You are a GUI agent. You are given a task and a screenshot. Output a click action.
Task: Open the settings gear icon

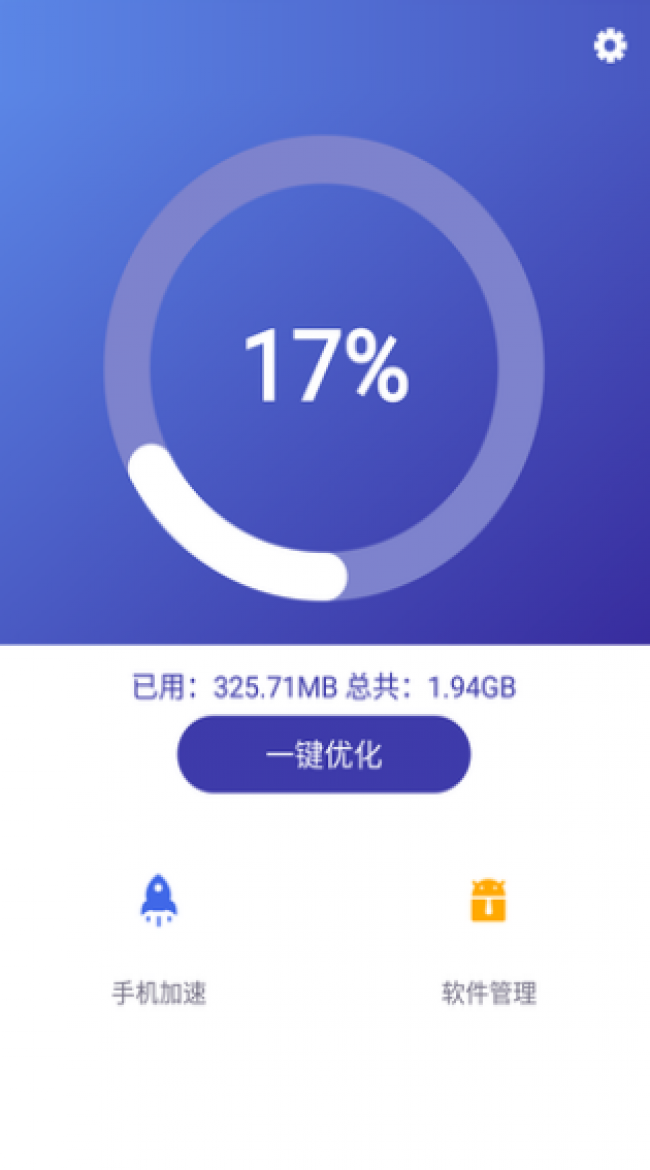point(610,46)
